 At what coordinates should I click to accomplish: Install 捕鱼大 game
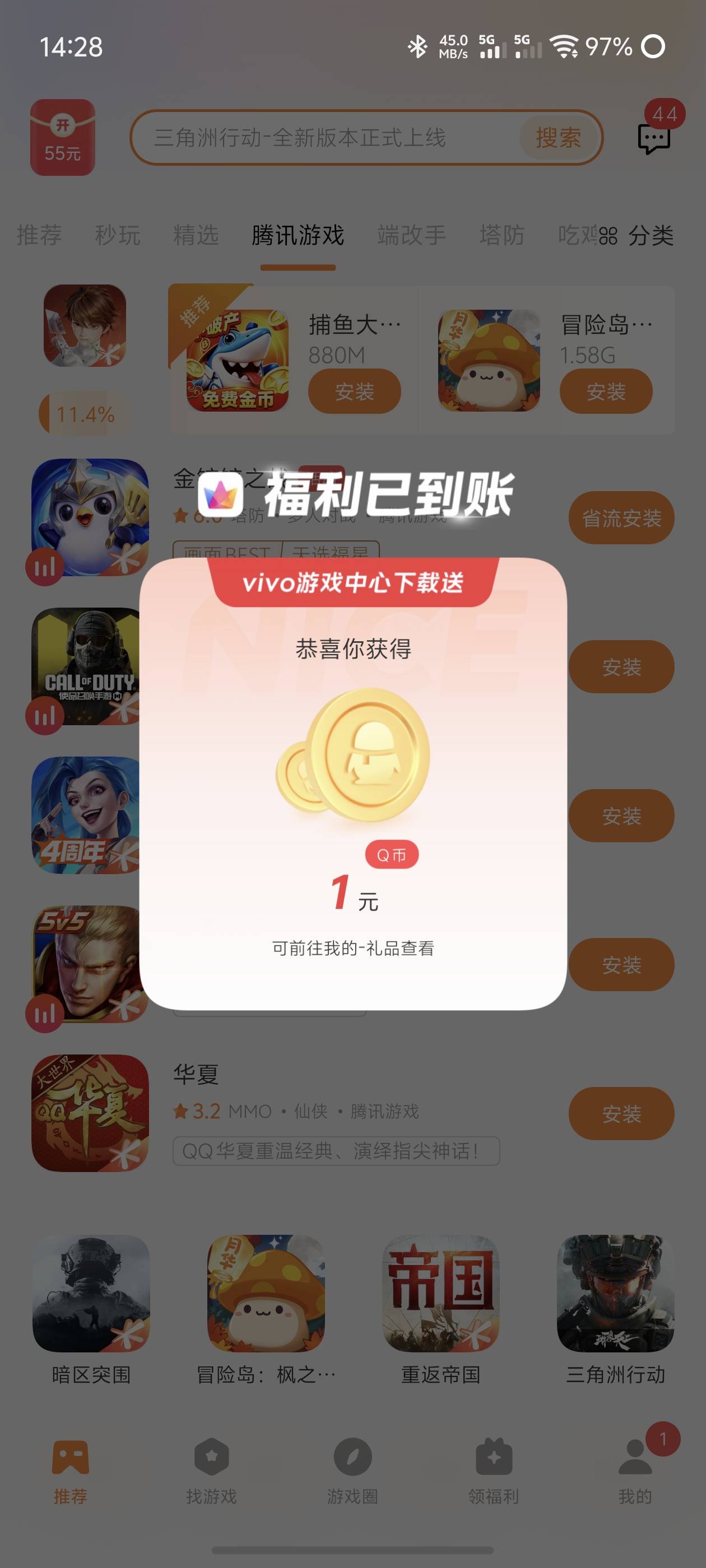[355, 391]
